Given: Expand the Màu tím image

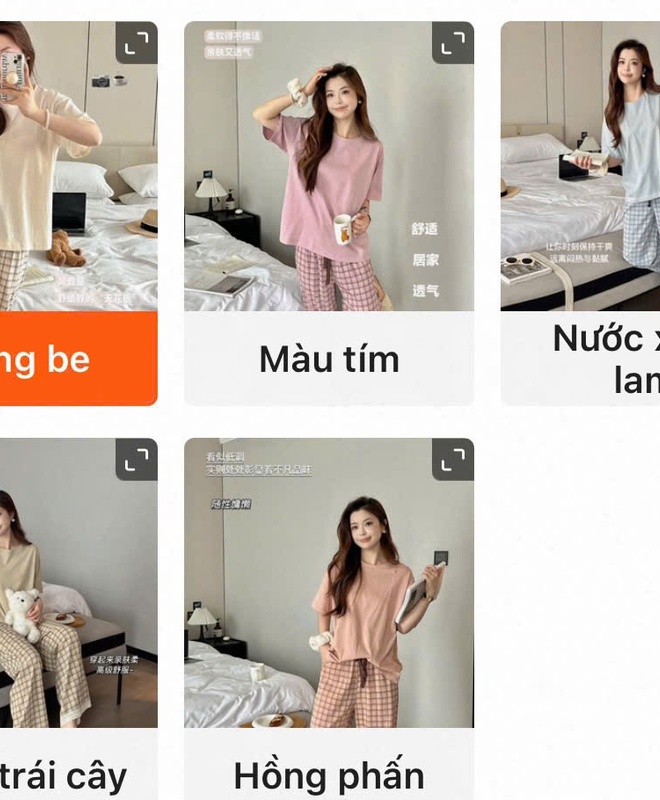Looking at the screenshot, I should pos(452,43).
